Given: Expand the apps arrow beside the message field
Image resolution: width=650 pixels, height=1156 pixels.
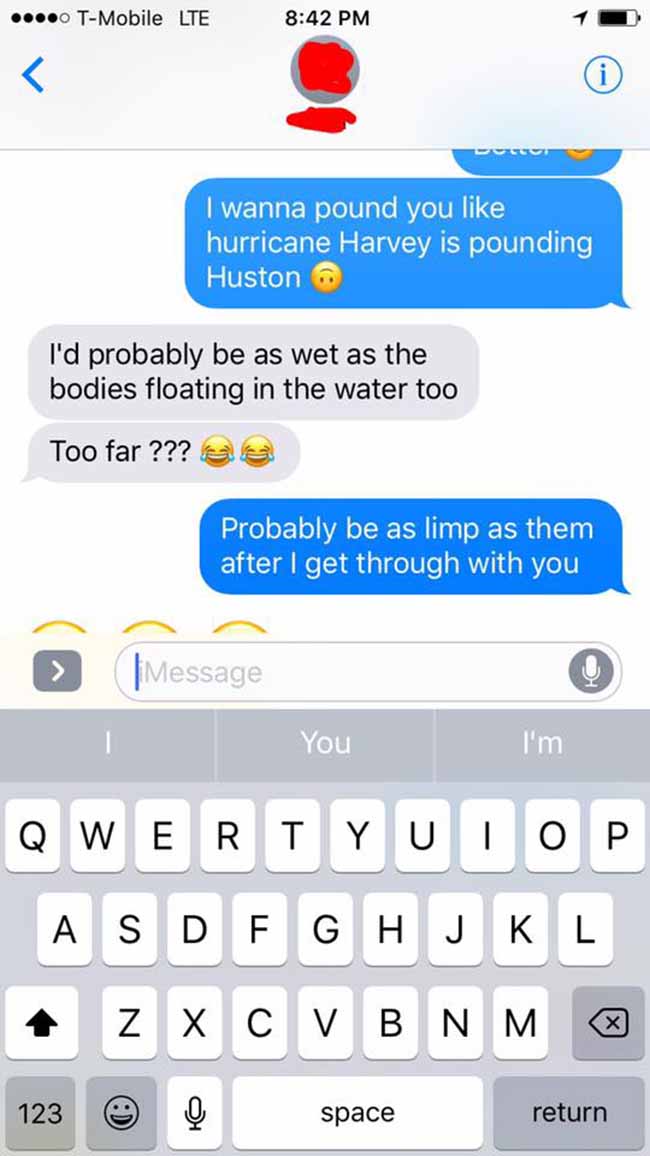Looking at the screenshot, I should tap(57, 672).
